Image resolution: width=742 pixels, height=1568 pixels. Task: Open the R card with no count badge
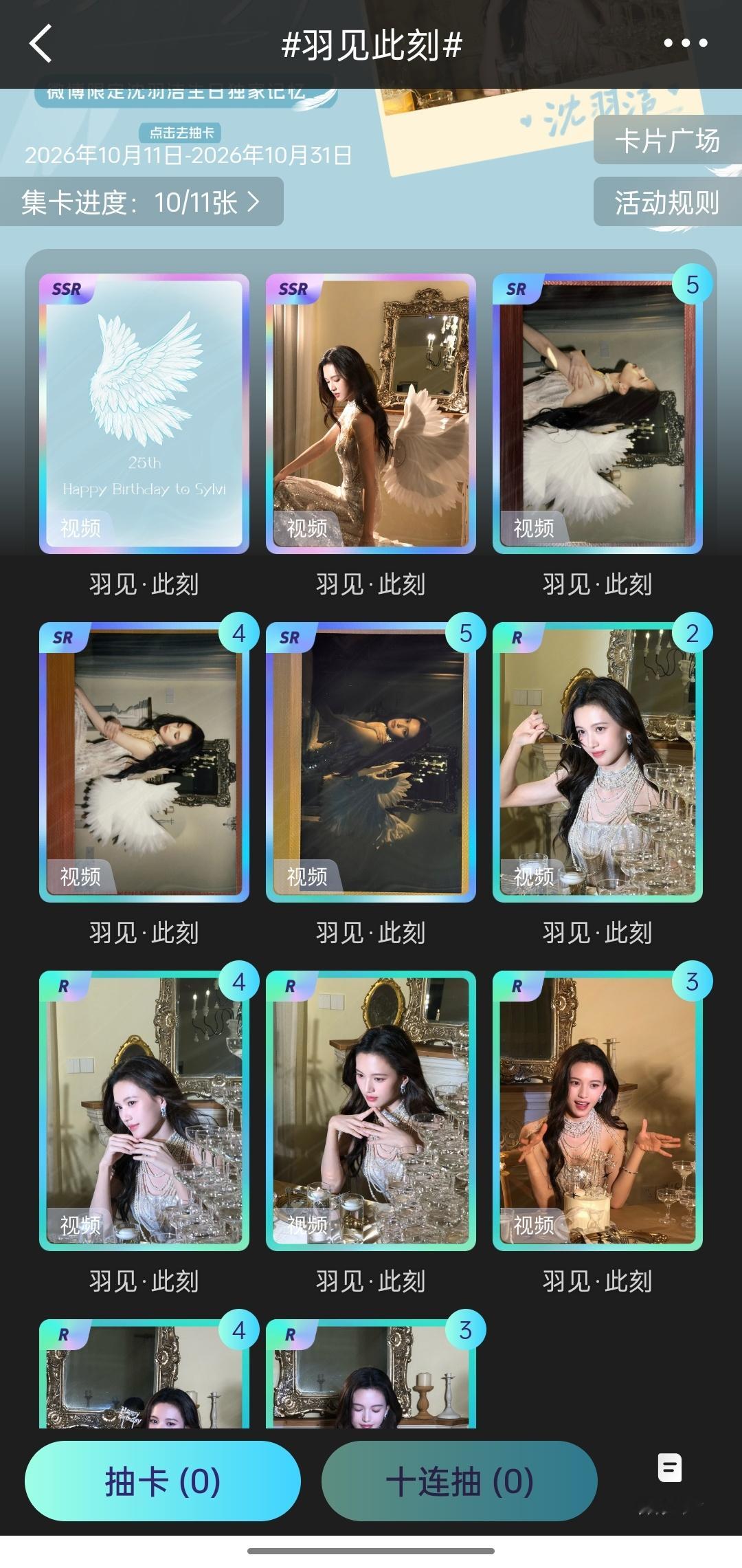coord(371,1111)
